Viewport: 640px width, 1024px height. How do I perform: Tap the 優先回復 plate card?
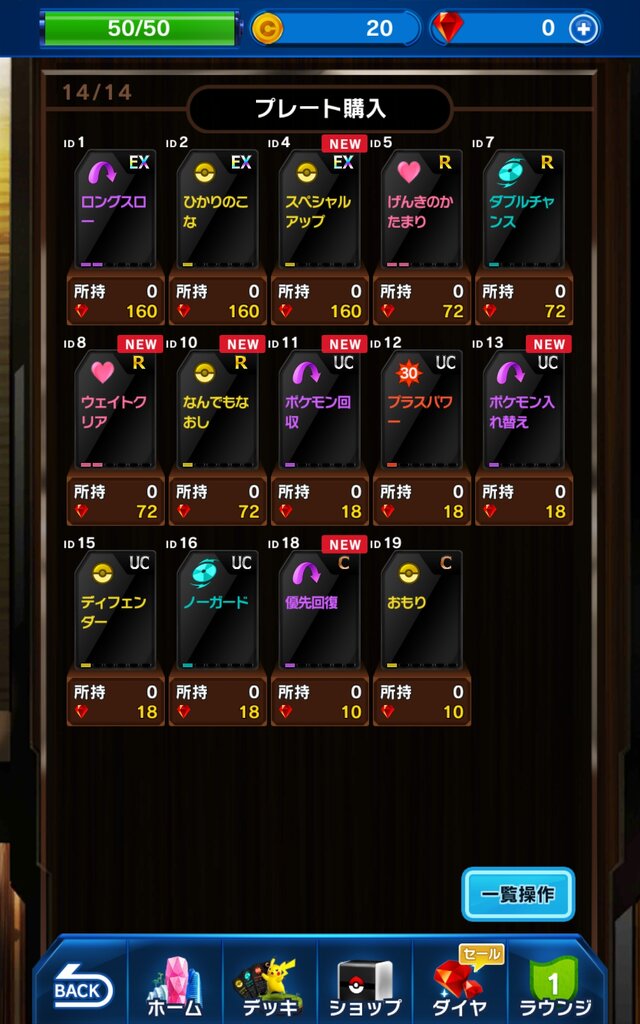pyautogui.click(x=319, y=610)
